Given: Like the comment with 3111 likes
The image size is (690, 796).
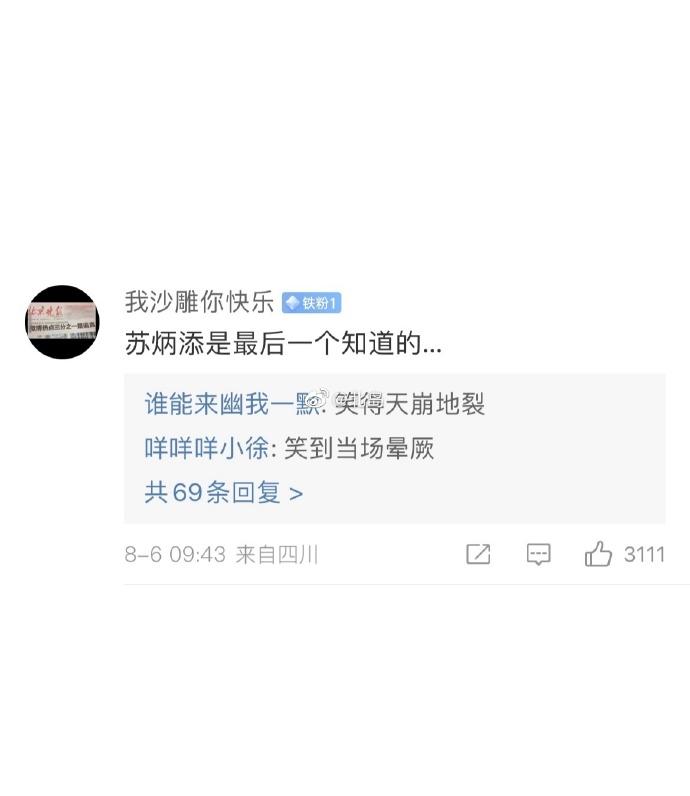Looking at the screenshot, I should (599, 554).
